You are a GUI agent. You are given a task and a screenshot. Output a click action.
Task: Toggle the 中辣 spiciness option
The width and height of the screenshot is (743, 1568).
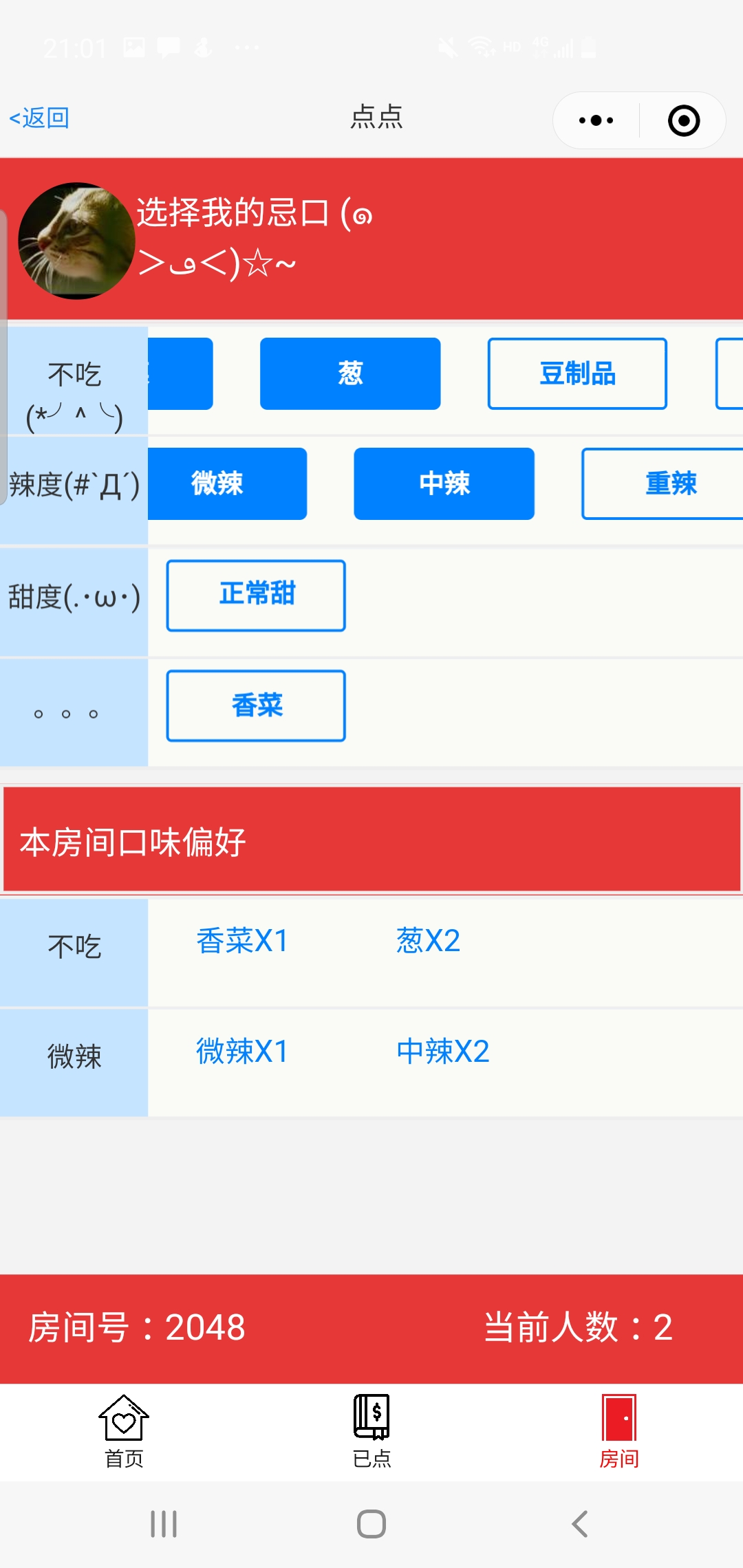444,483
